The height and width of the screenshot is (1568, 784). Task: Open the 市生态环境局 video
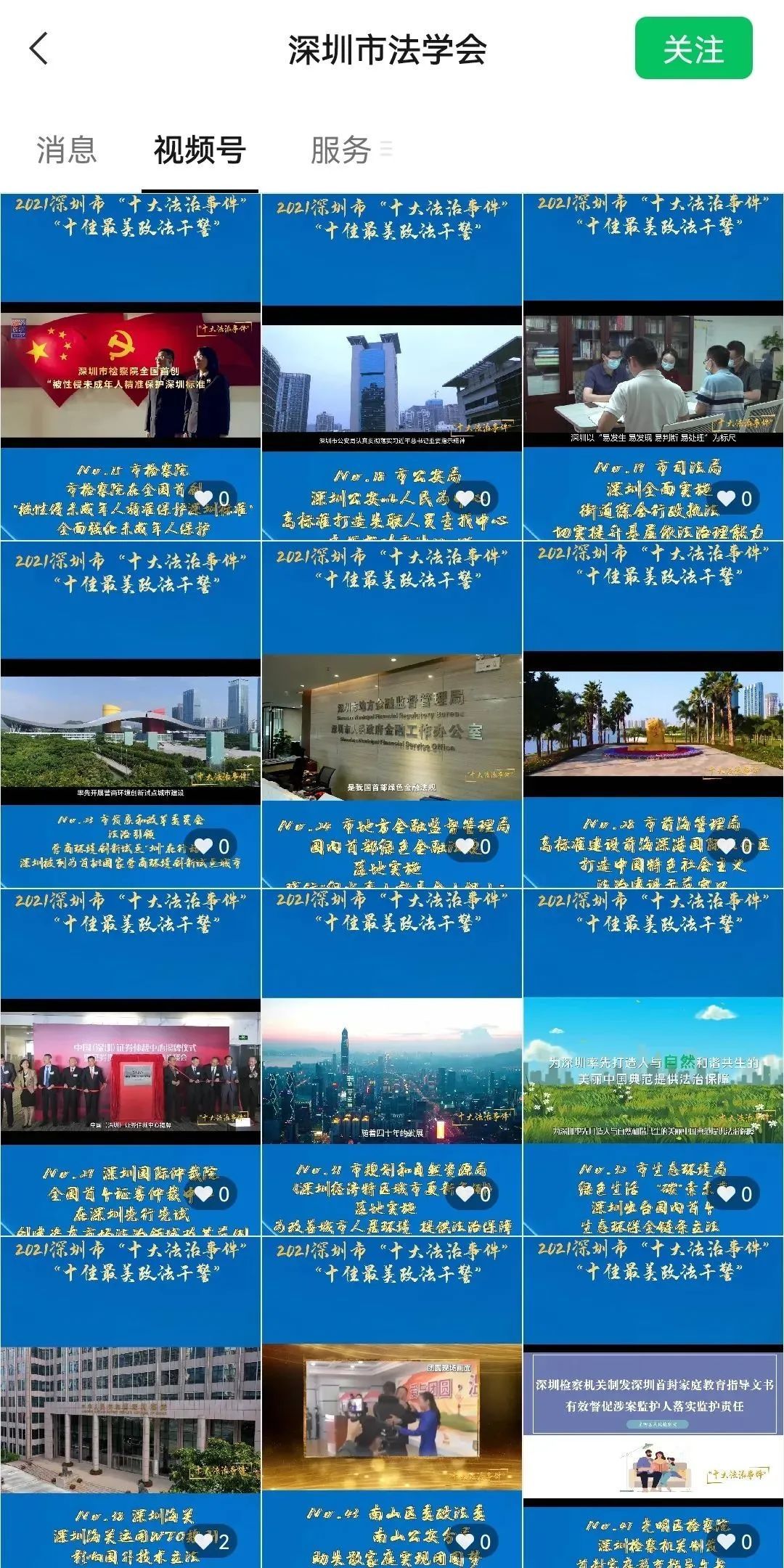coord(653,1063)
